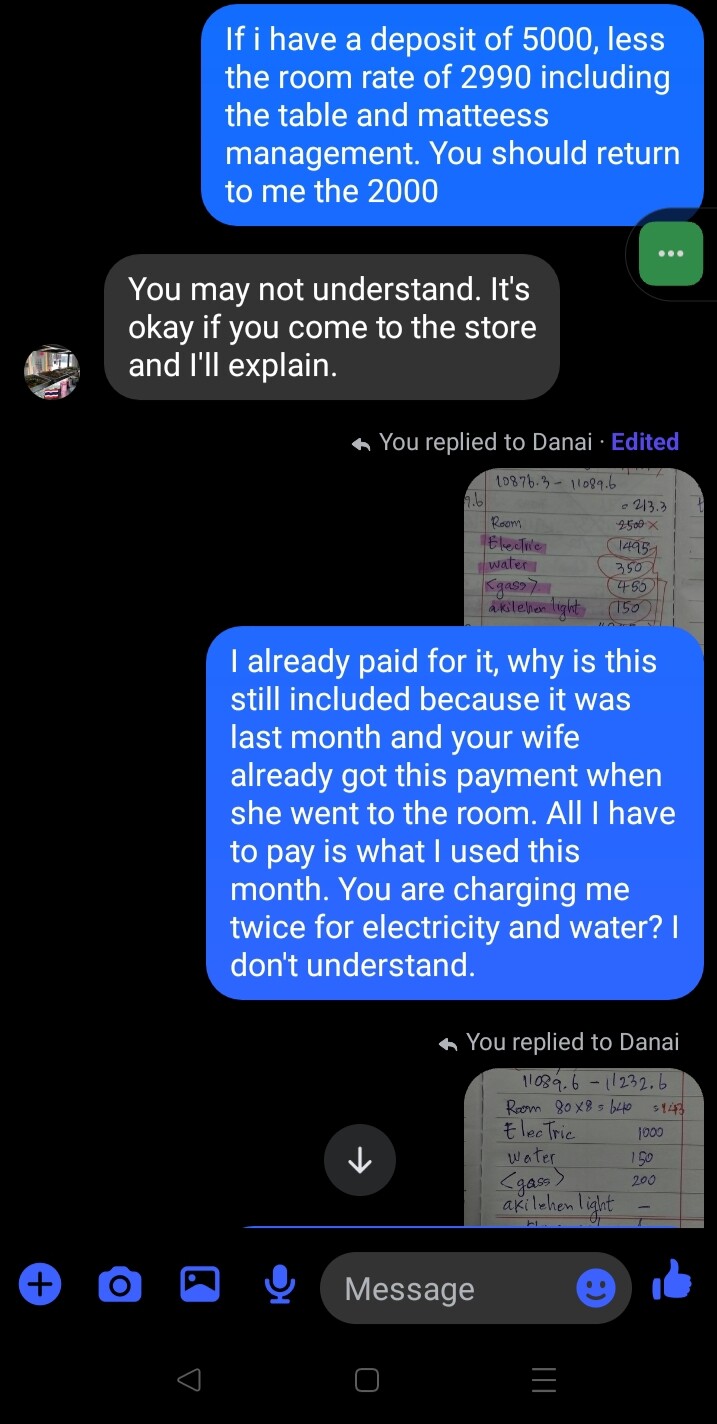Go to the home screen via the system home button

[366, 1380]
